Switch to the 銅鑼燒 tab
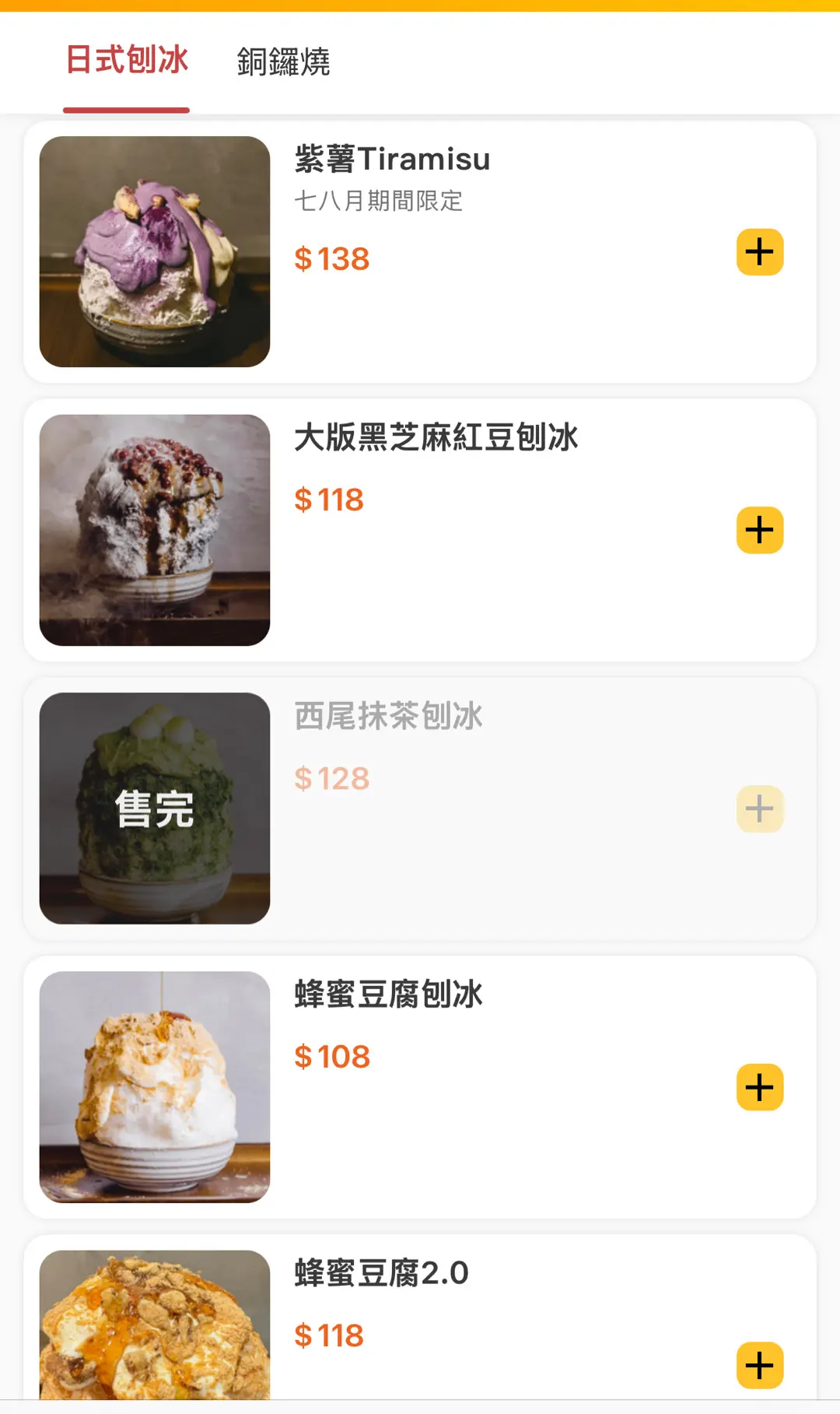Screen dimensions: 840x1414 pyautogui.click(x=283, y=62)
